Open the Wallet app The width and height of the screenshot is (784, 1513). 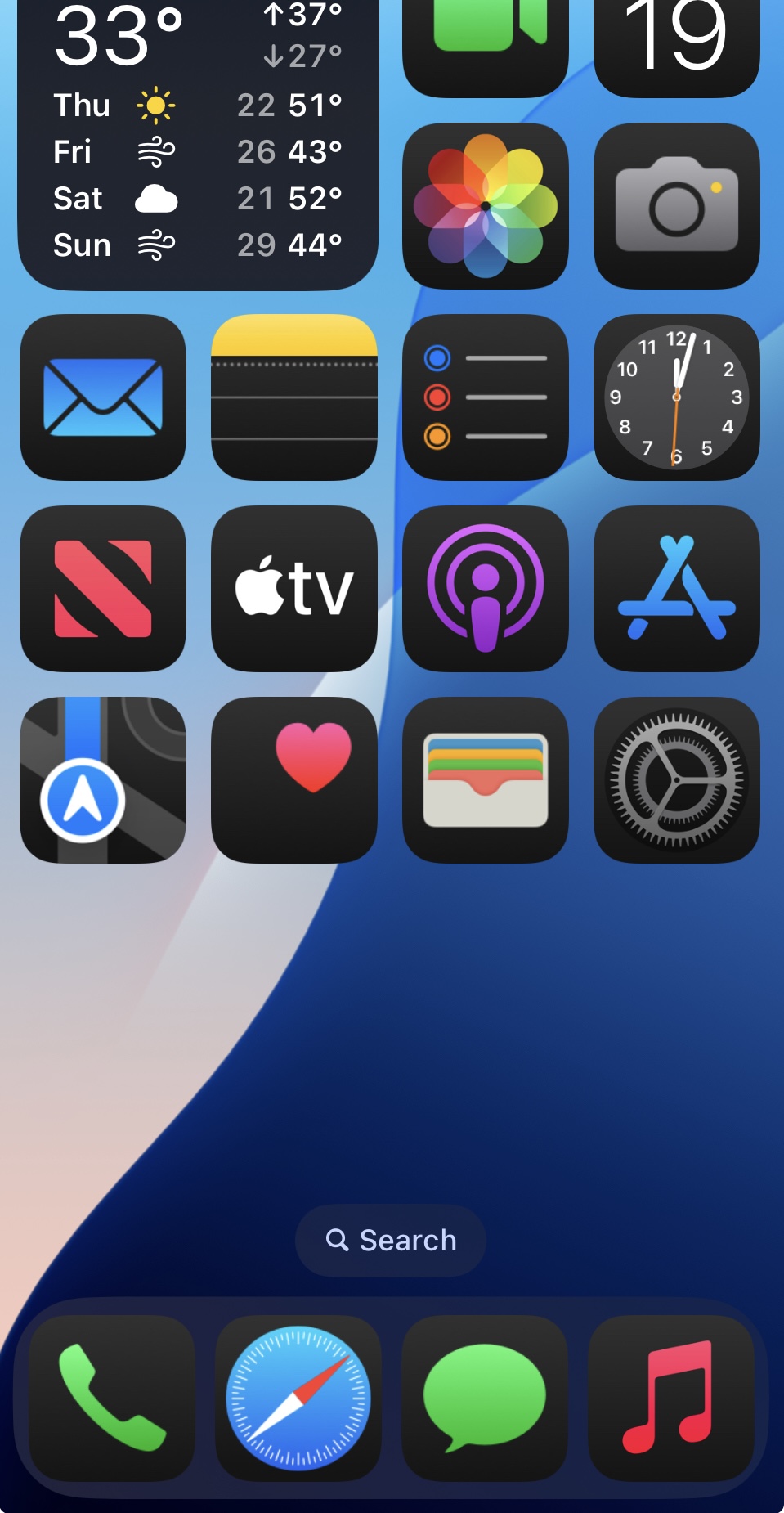click(x=486, y=780)
